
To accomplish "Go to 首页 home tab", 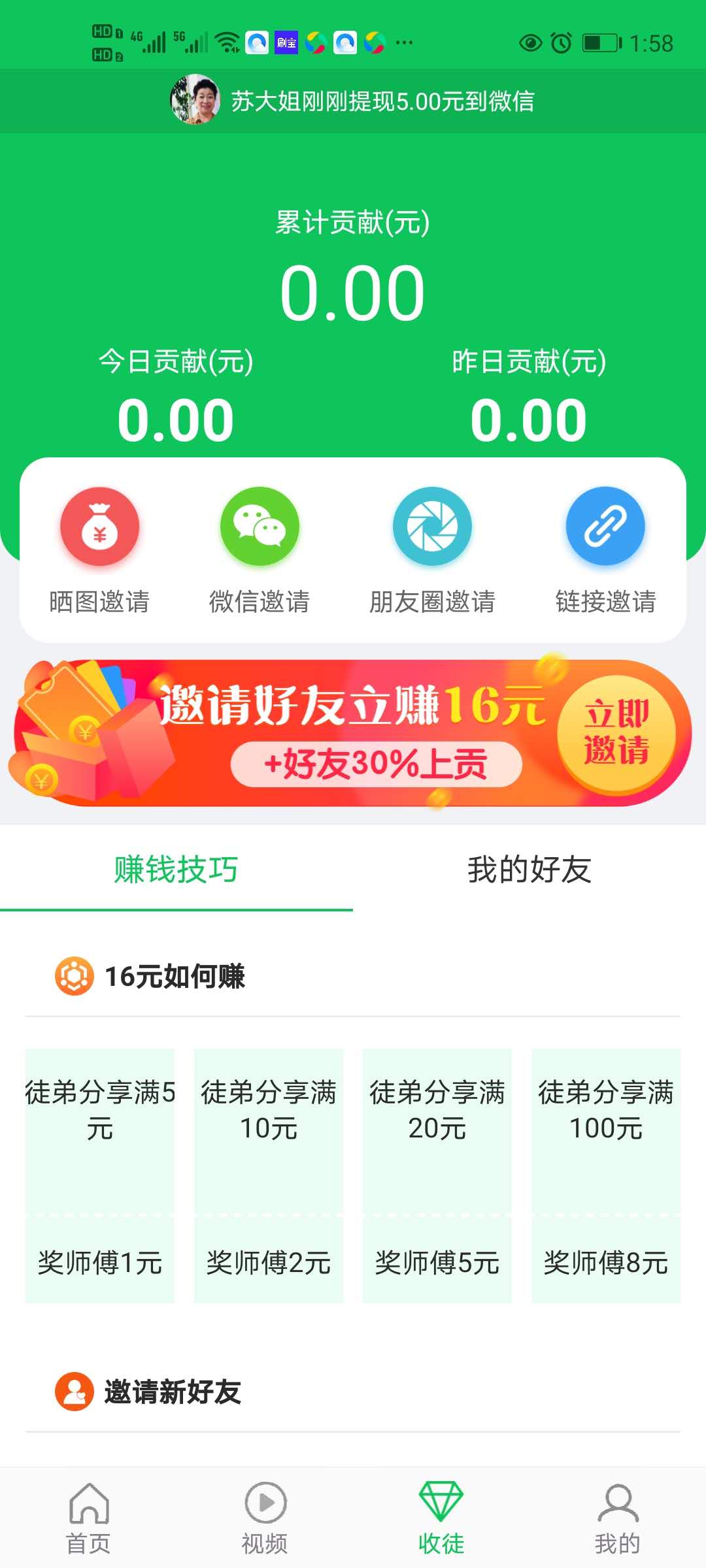I will [x=88, y=1518].
